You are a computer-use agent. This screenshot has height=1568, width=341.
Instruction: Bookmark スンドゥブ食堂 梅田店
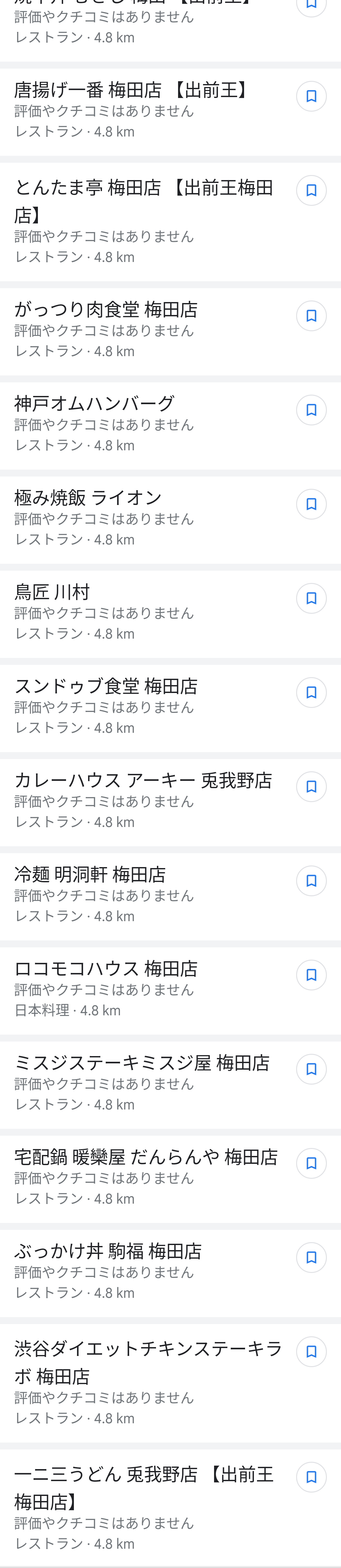[311, 693]
